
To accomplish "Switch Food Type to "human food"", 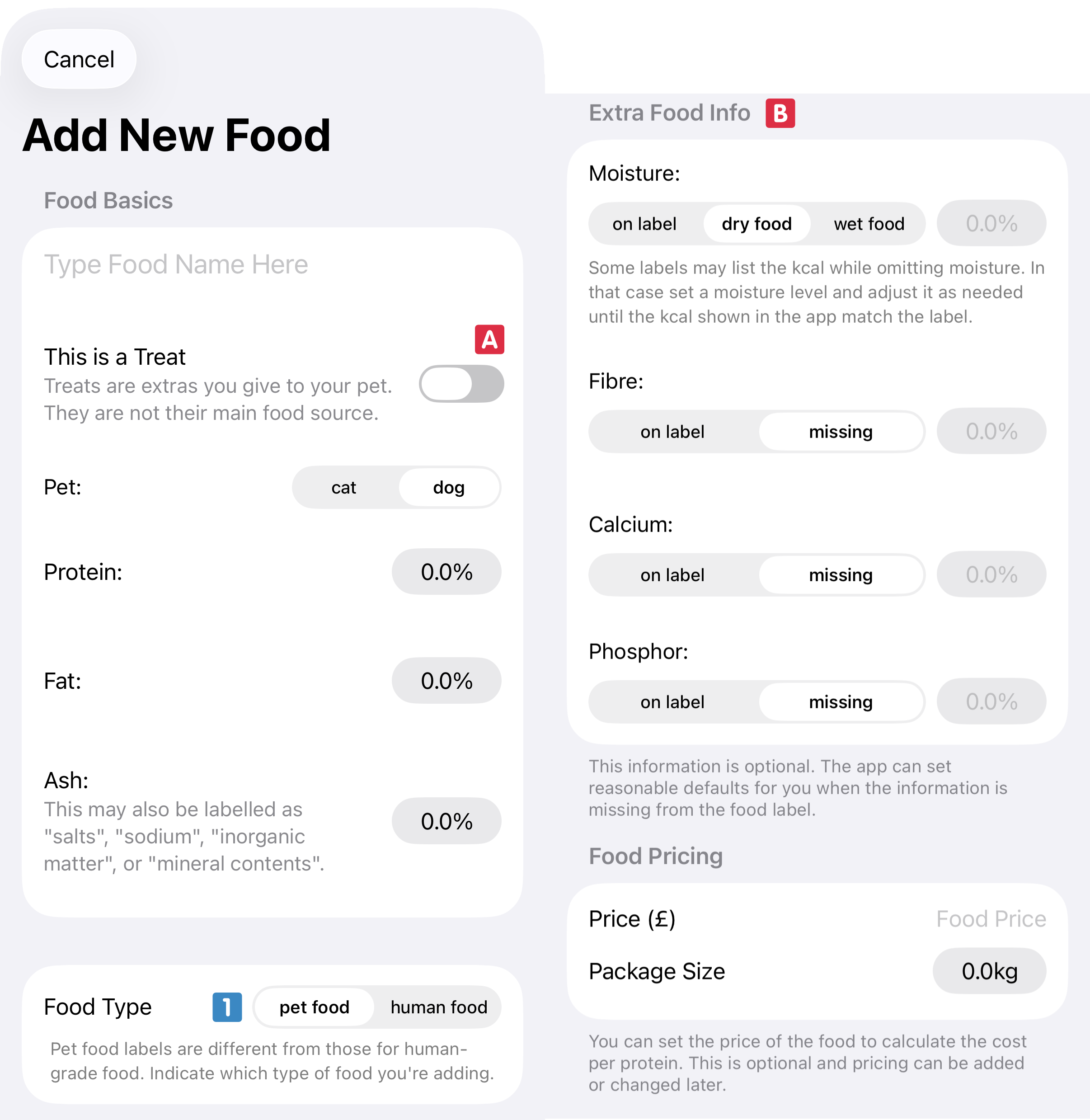I will point(438,1007).
